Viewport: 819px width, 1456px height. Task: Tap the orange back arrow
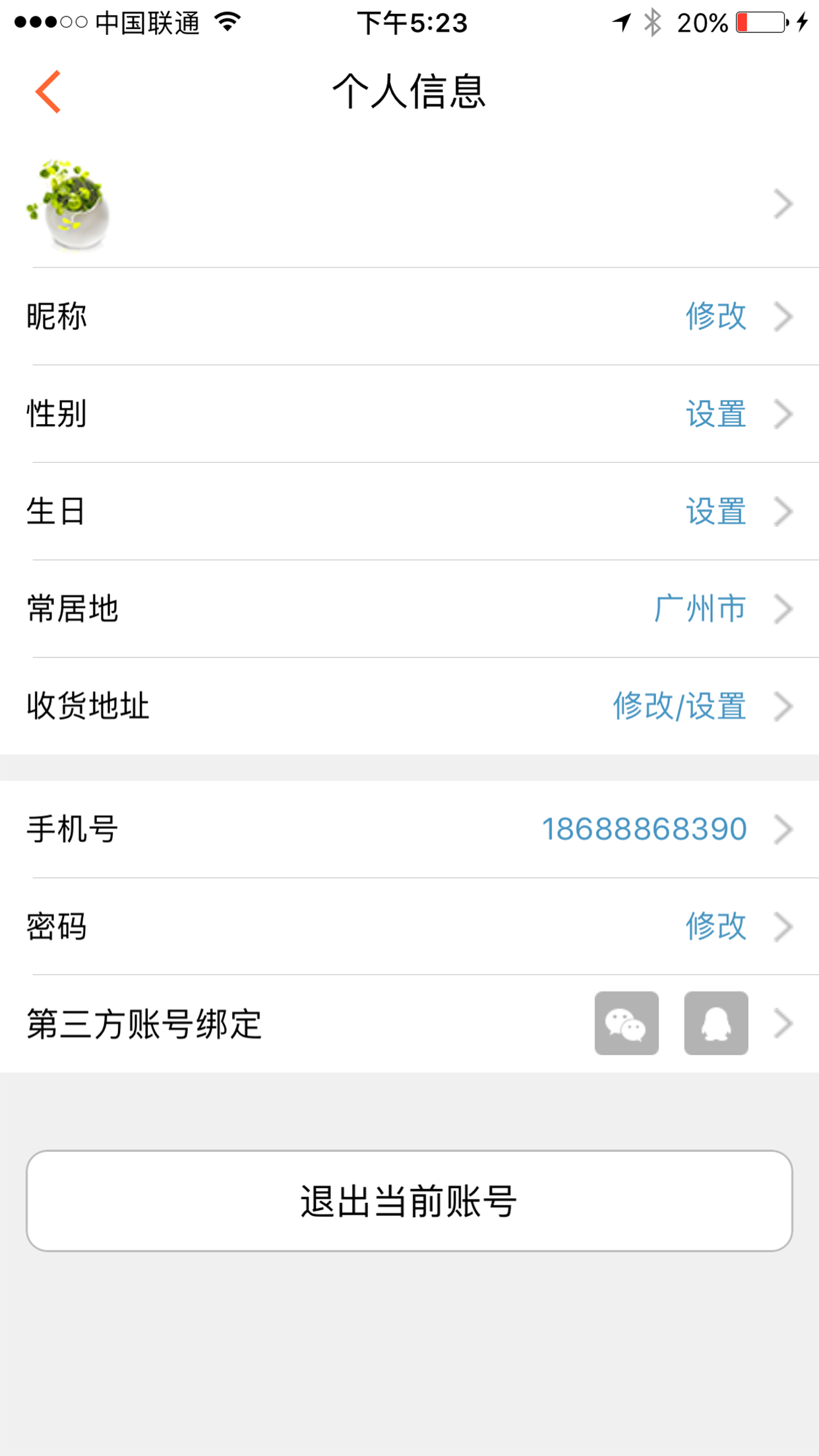pyautogui.click(x=48, y=92)
